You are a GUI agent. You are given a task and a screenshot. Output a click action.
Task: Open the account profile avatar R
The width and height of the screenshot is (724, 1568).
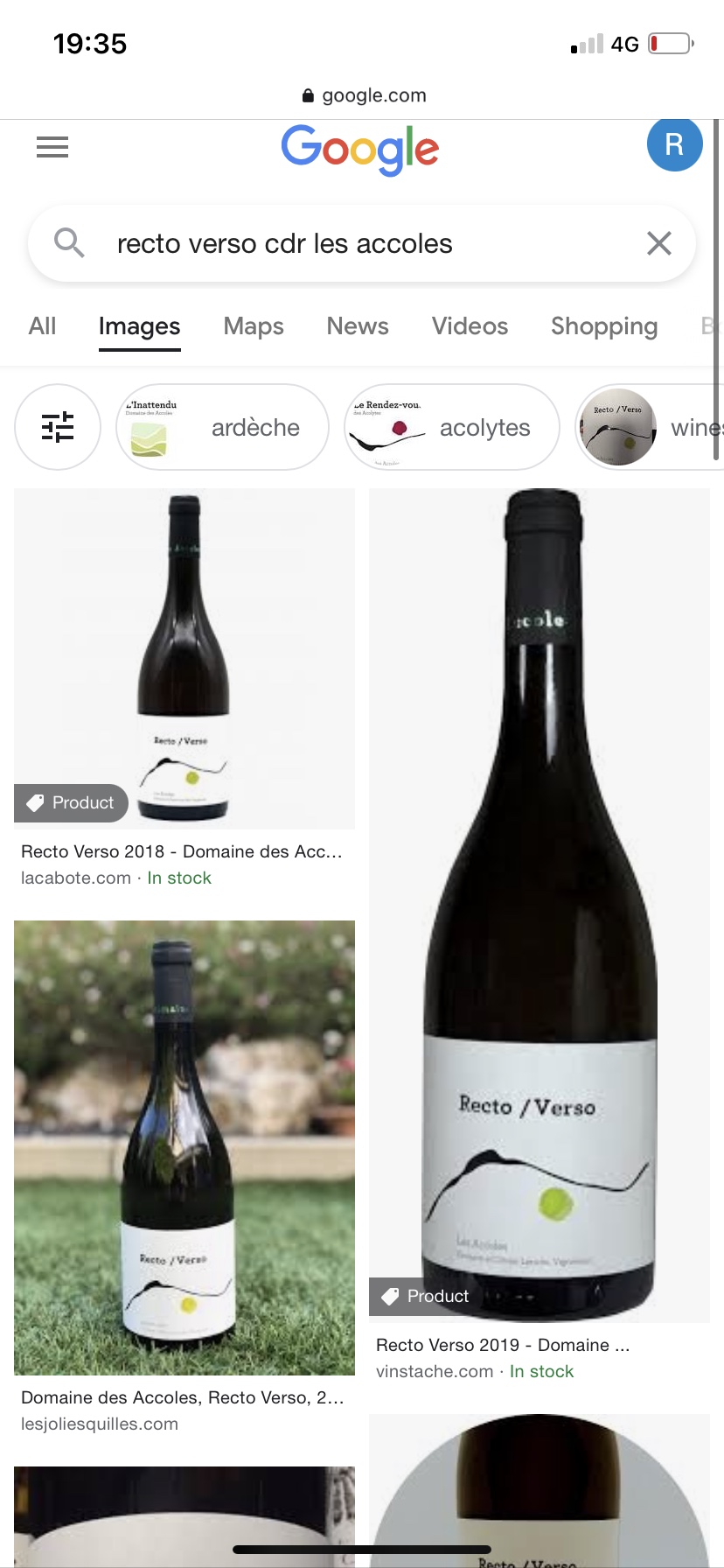pyautogui.click(x=674, y=144)
